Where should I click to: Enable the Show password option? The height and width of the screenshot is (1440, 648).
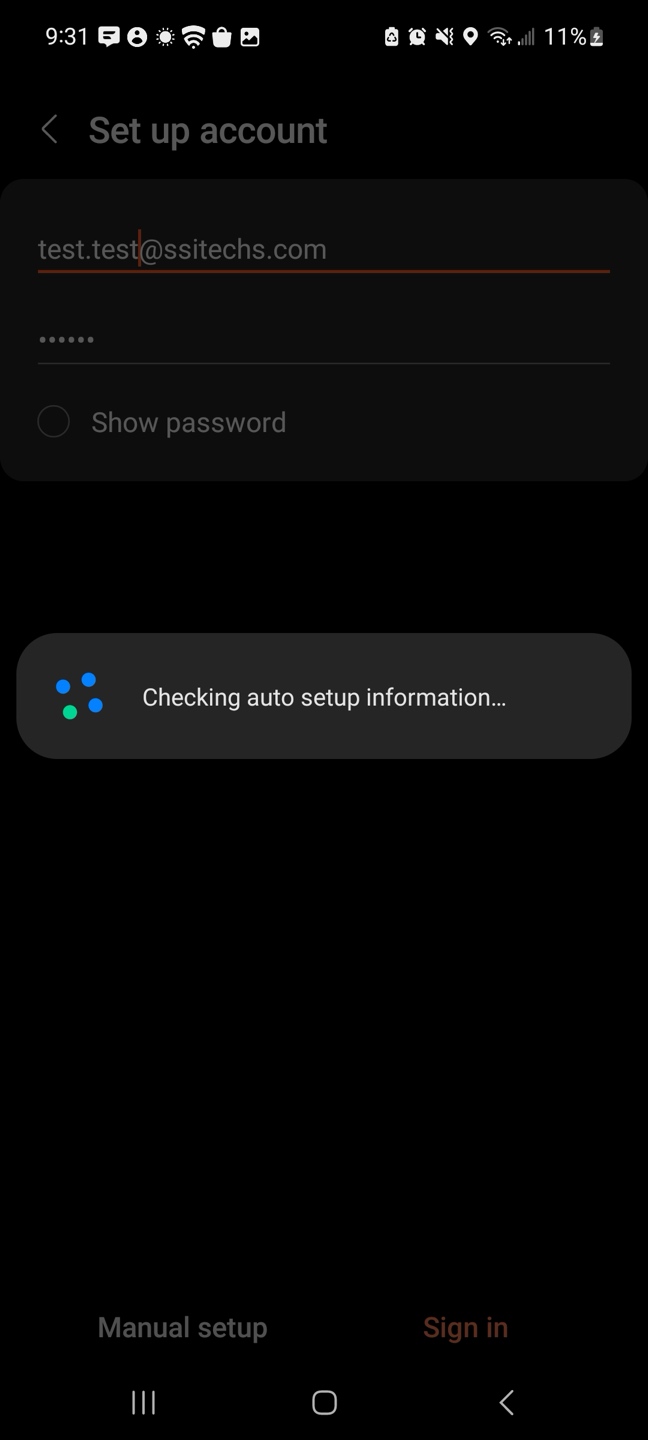54,422
